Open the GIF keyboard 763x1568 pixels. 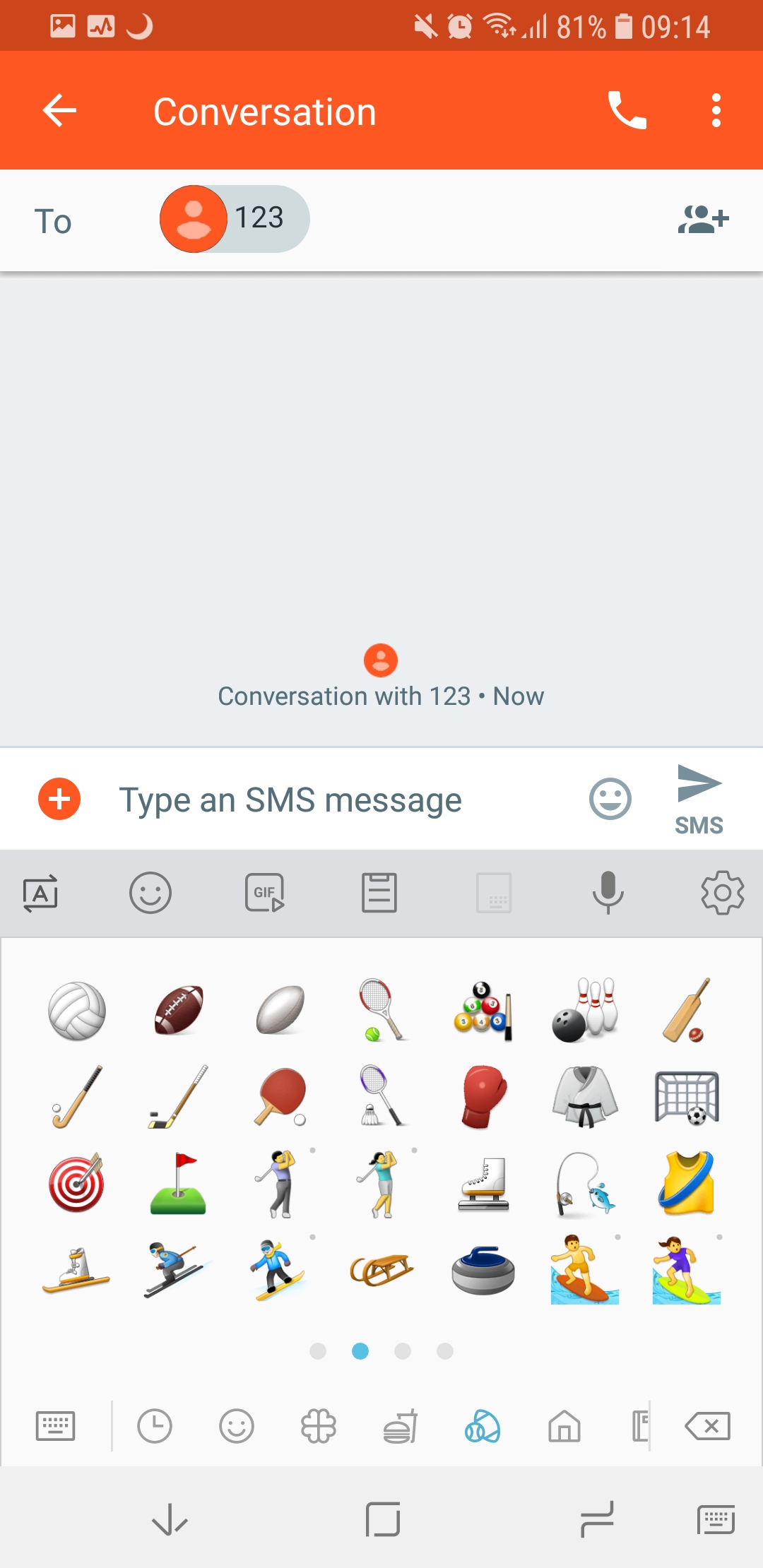pos(265,893)
